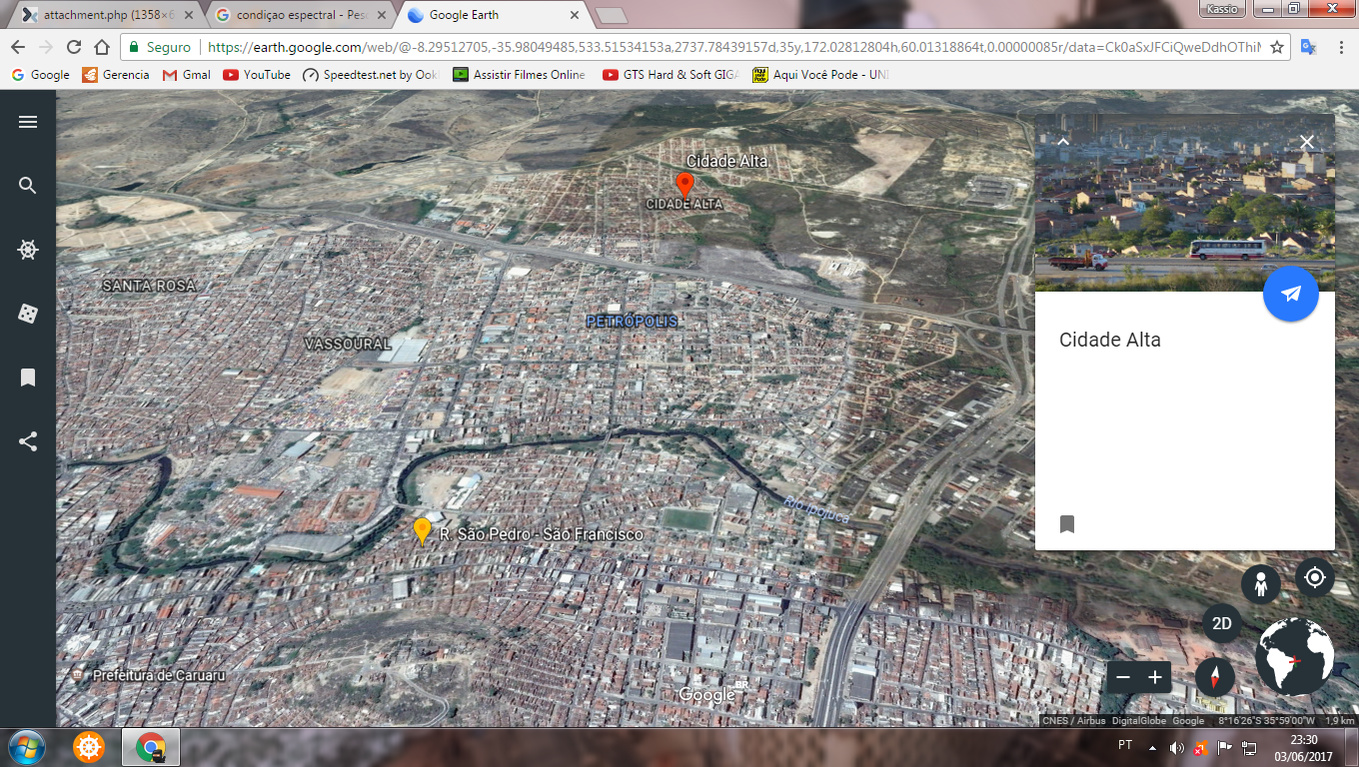Select the red Cidade Alta map pin
The width and height of the screenshot is (1359, 767).
tap(685, 184)
